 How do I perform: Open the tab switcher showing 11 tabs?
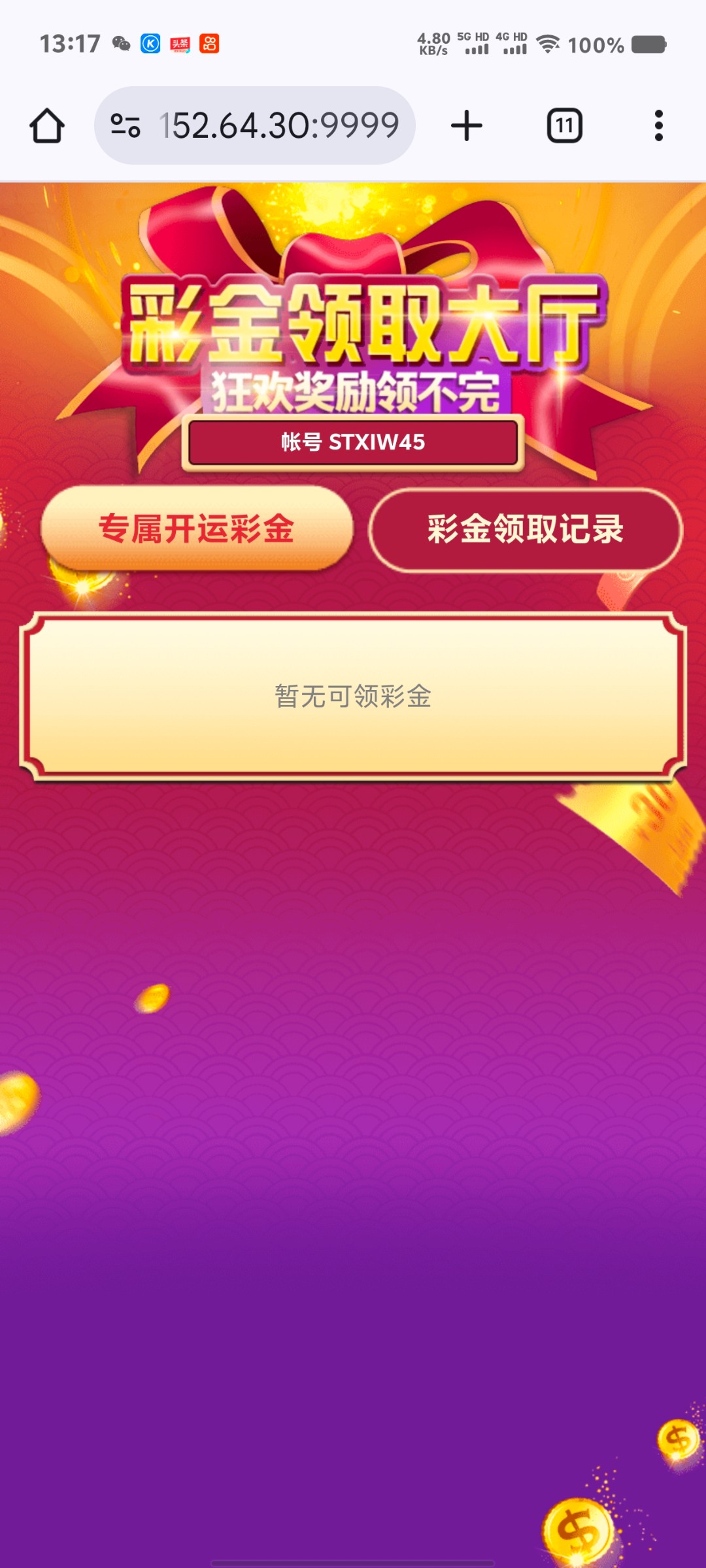tap(563, 126)
